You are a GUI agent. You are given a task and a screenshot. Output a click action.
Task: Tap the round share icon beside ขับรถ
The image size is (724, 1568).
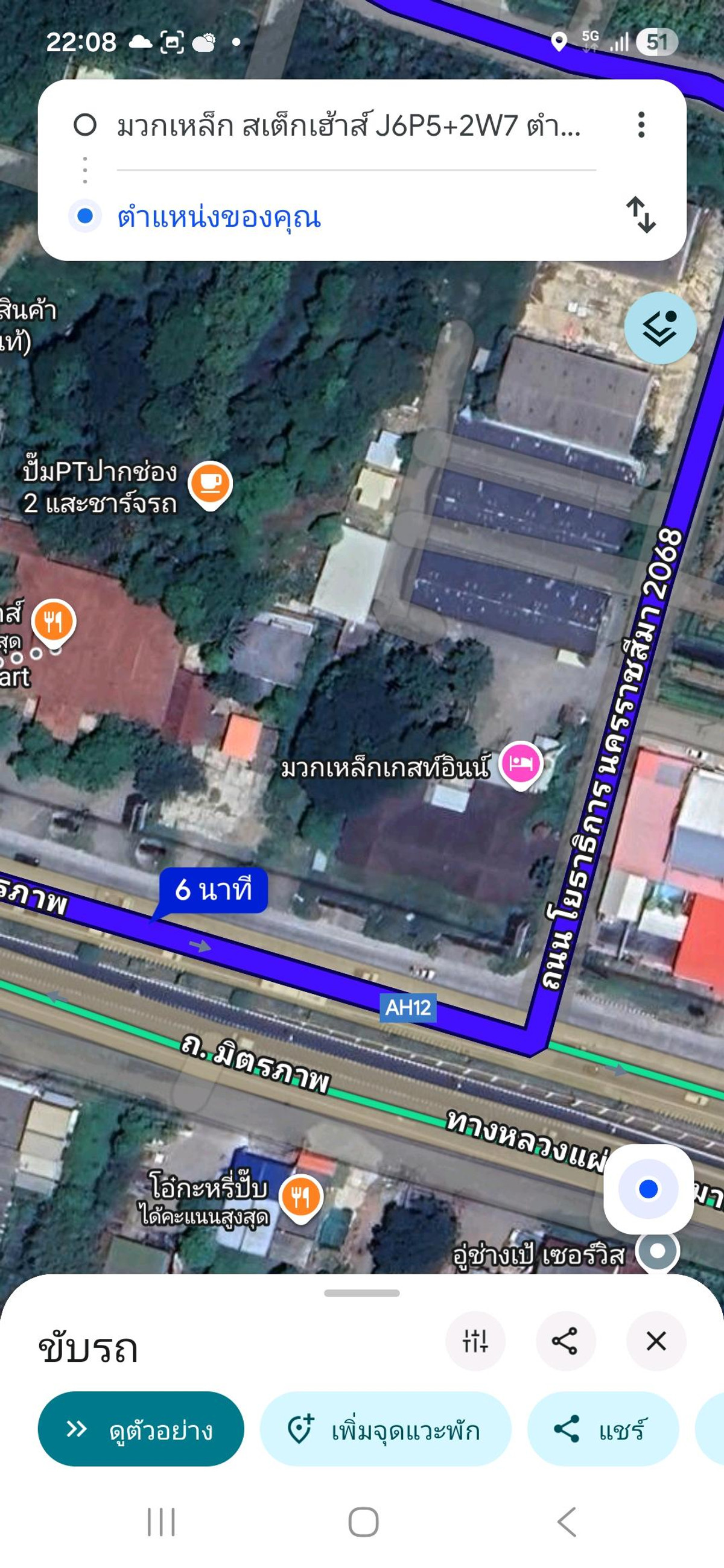tap(565, 1341)
